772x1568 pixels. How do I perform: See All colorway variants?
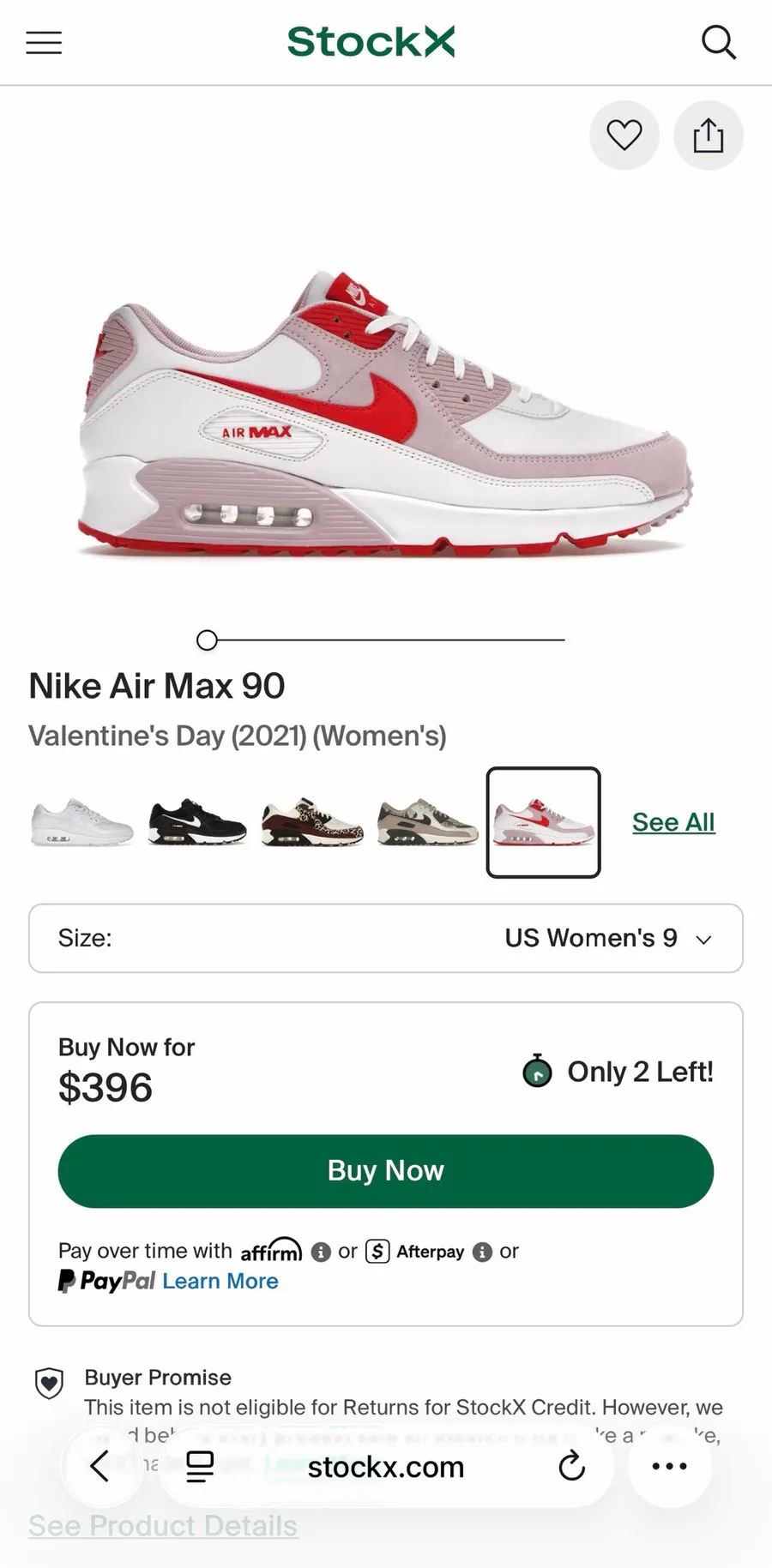point(673,822)
